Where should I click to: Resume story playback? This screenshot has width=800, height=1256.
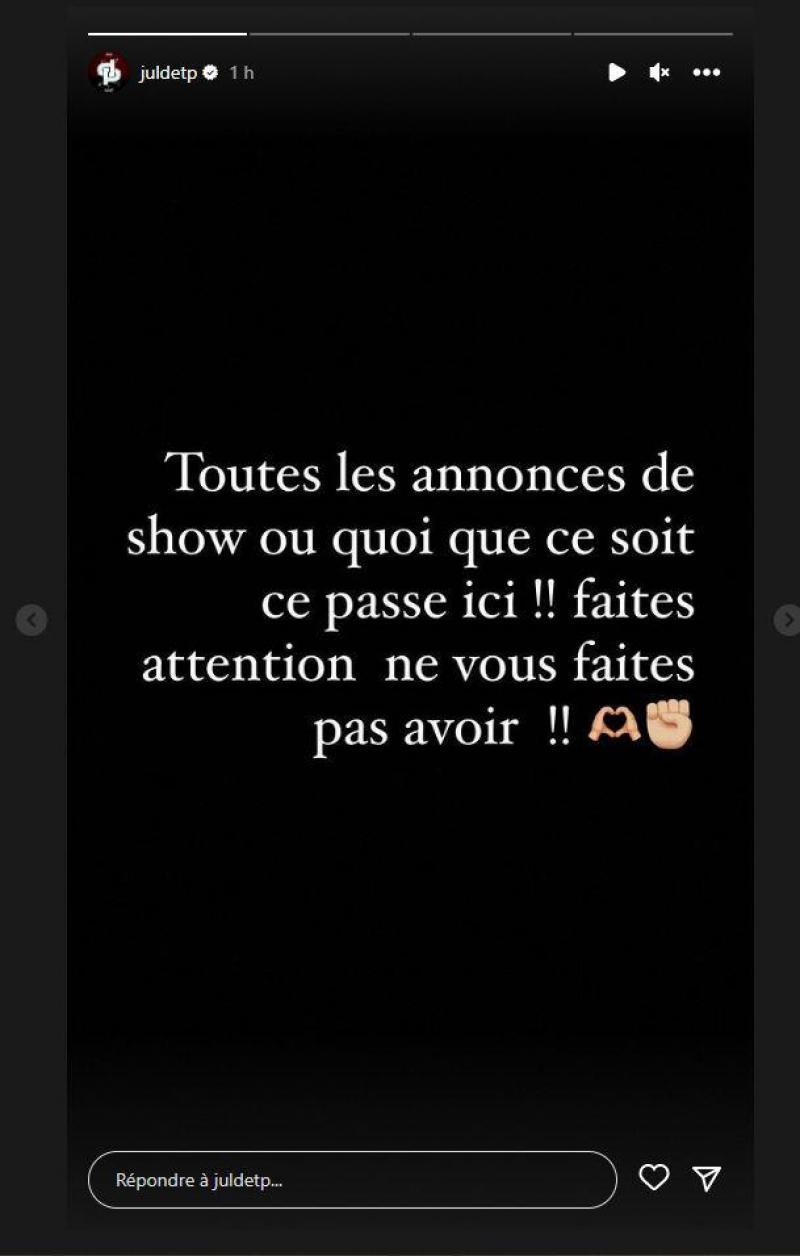click(617, 72)
